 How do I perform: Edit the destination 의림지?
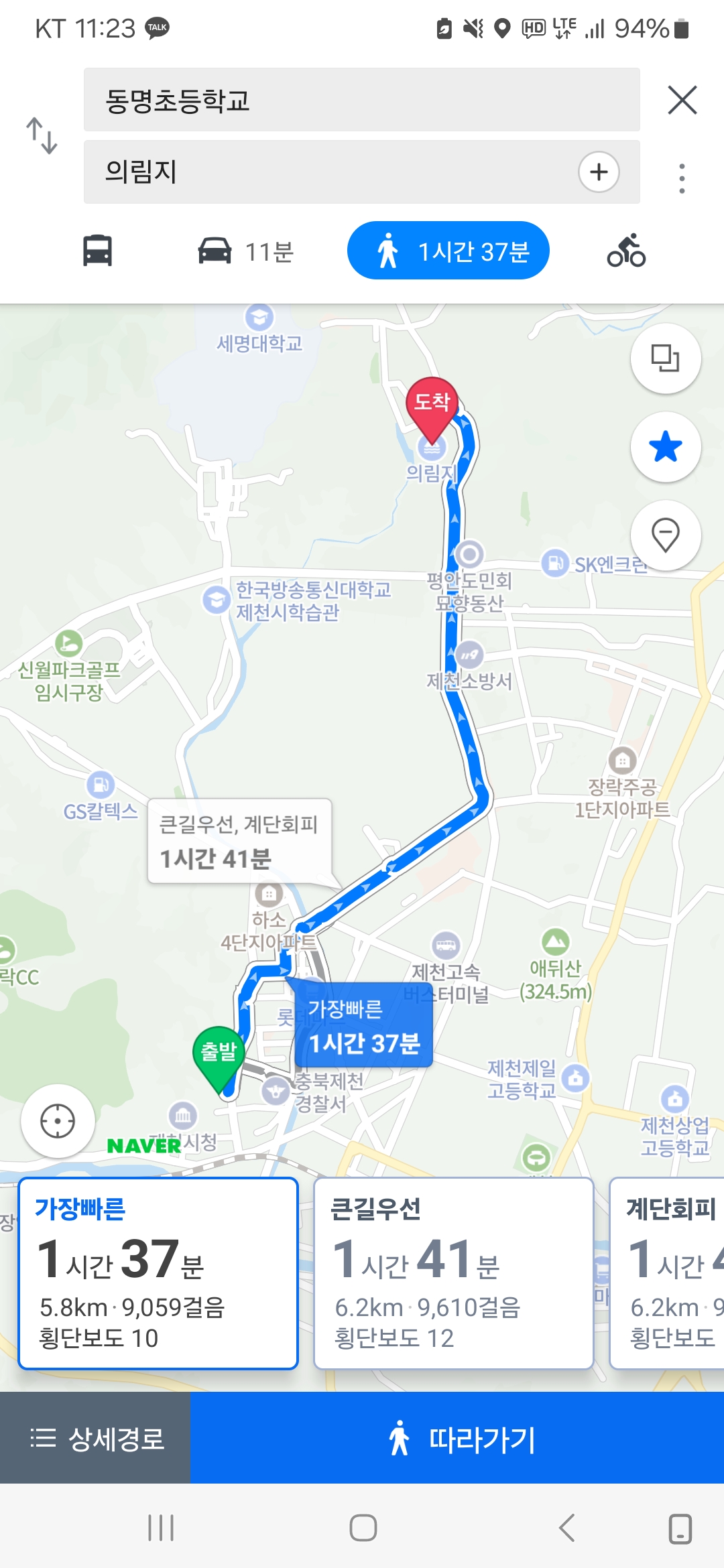coord(328,172)
